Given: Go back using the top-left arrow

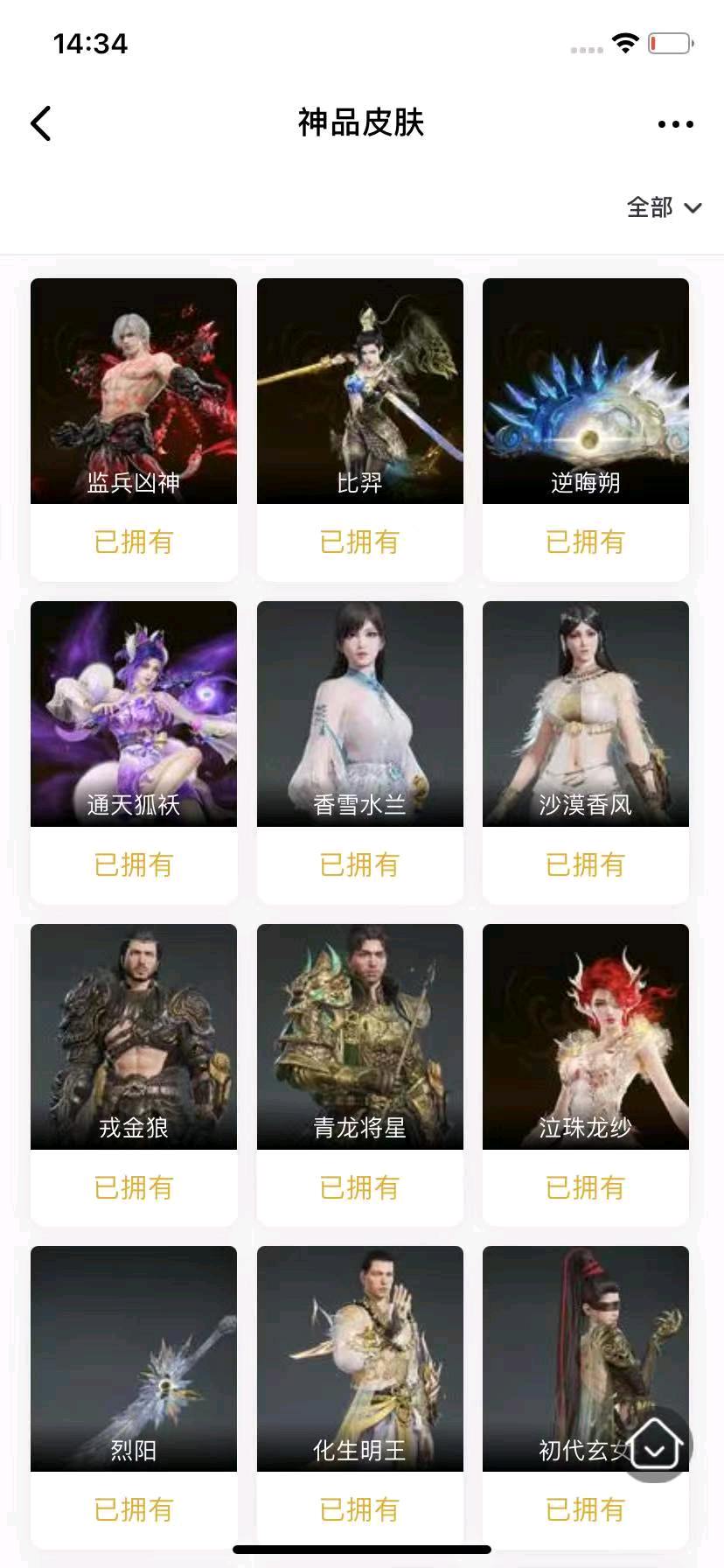Looking at the screenshot, I should tap(41, 123).
